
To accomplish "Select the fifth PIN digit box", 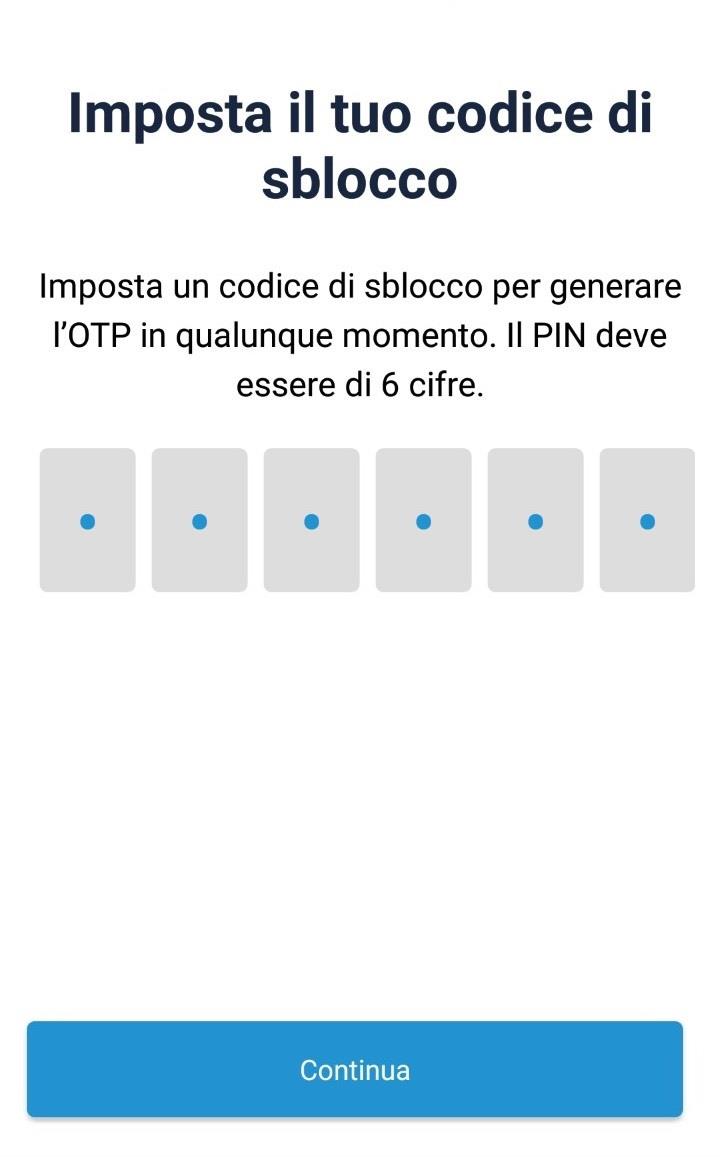I will tap(536, 520).
